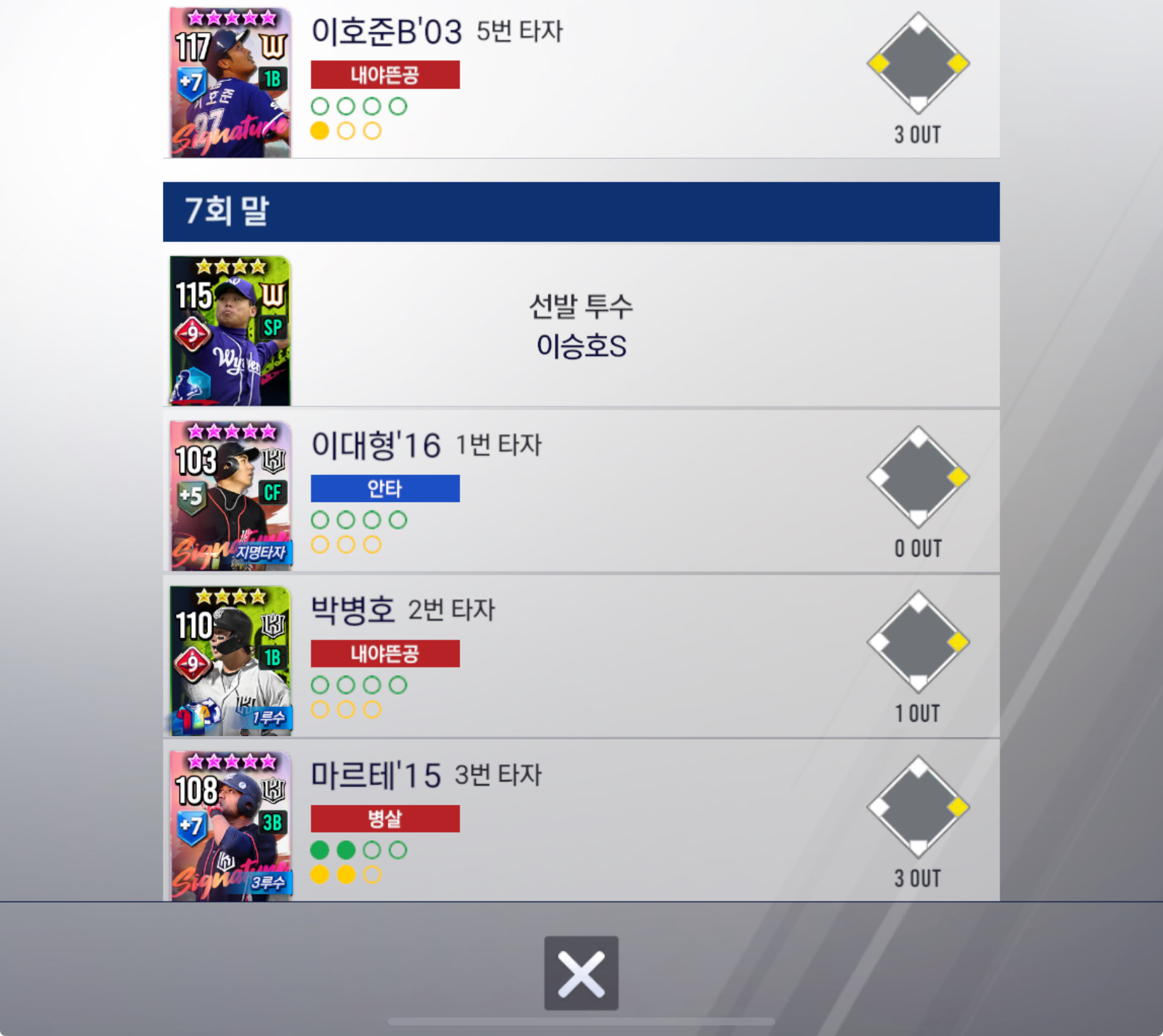Open starting pitcher 이승호S card
1163x1036 pixels.
click(230, 330)
